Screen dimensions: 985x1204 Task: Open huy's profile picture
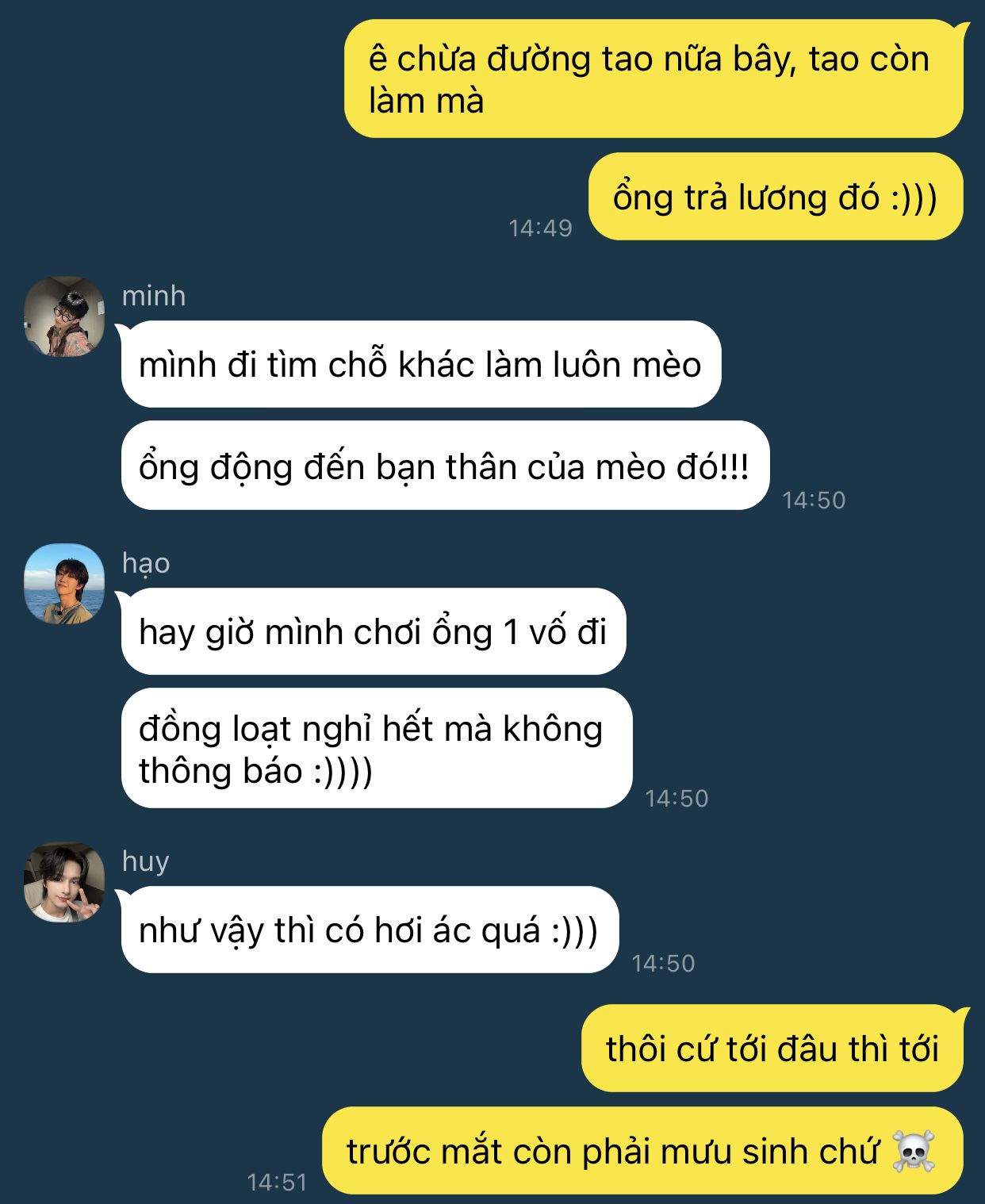point(64,882)
